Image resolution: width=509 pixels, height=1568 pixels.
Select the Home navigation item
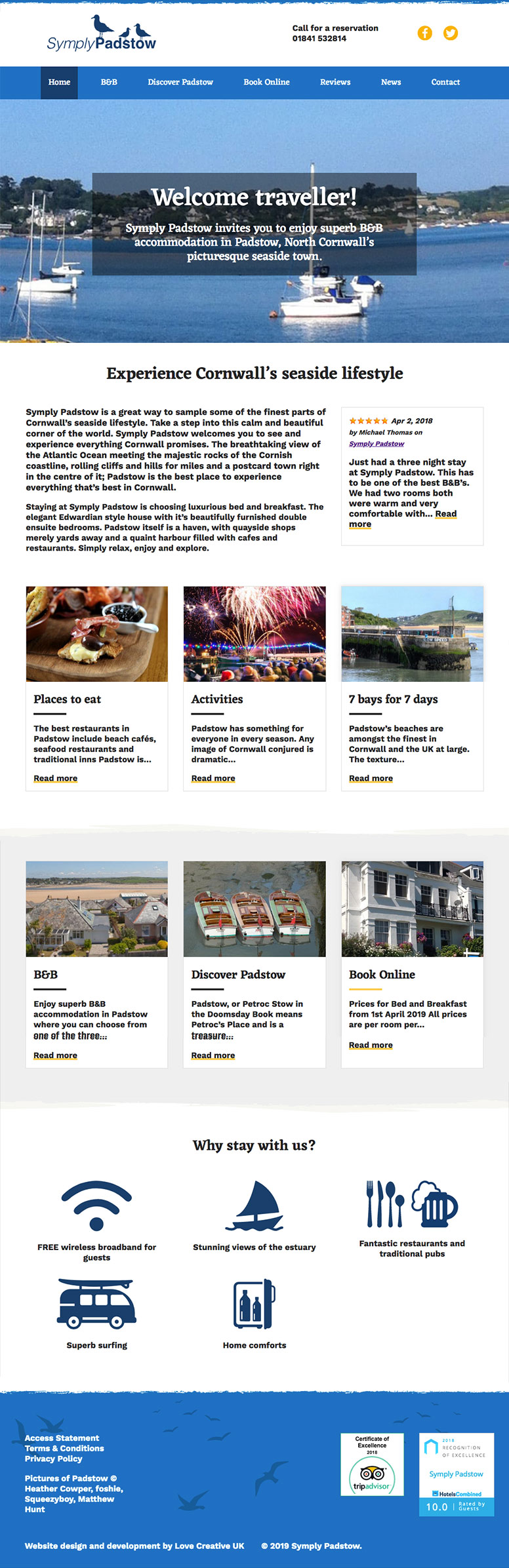[59, 83]
